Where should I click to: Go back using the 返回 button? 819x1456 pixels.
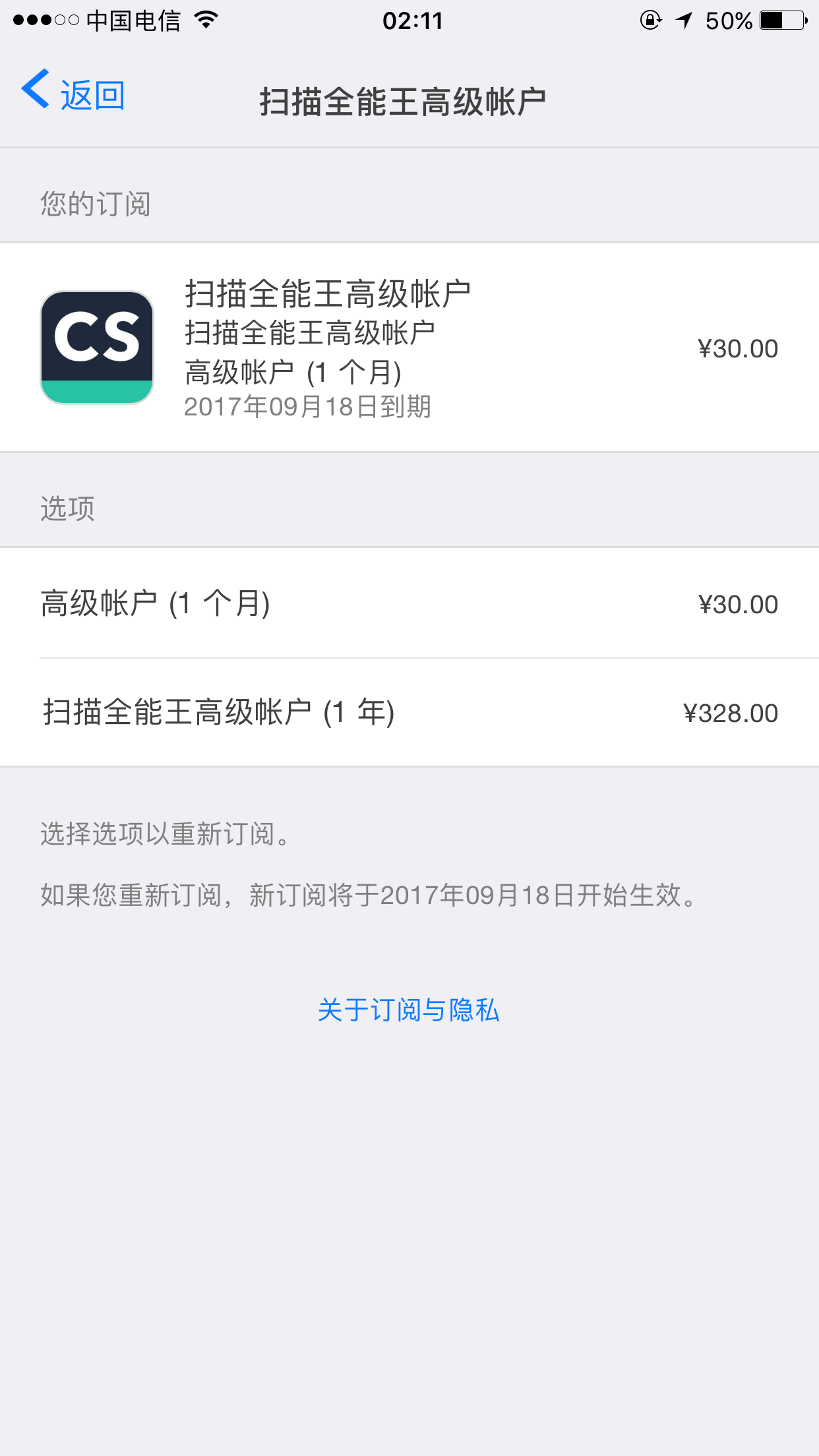coord(74,94)
